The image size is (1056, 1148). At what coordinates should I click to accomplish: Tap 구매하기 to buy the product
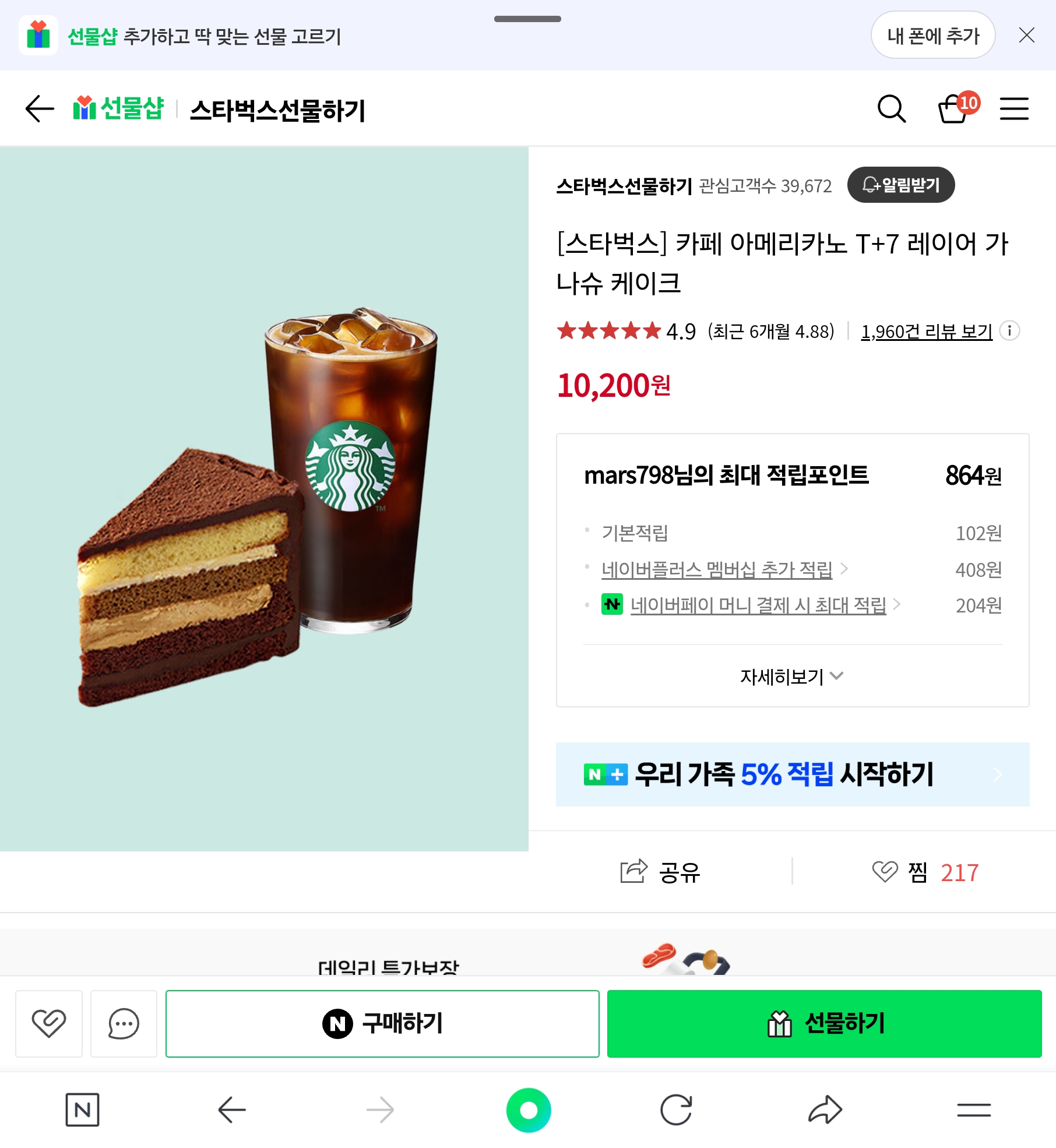pos(382,1024)
